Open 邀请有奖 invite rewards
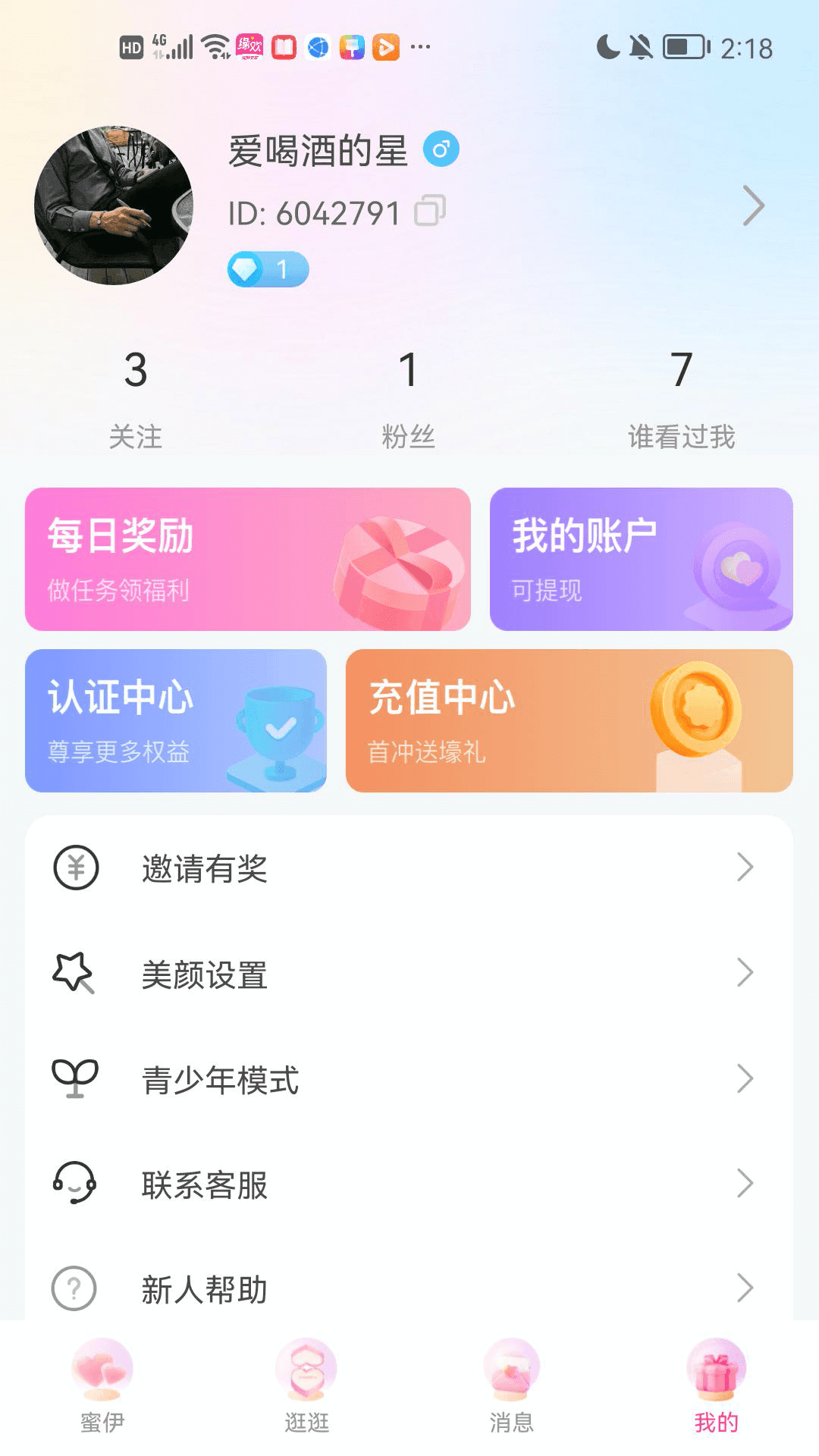The width and height of the screenshot is (819, 1456). pyautogui.click(x=409, y=868)
